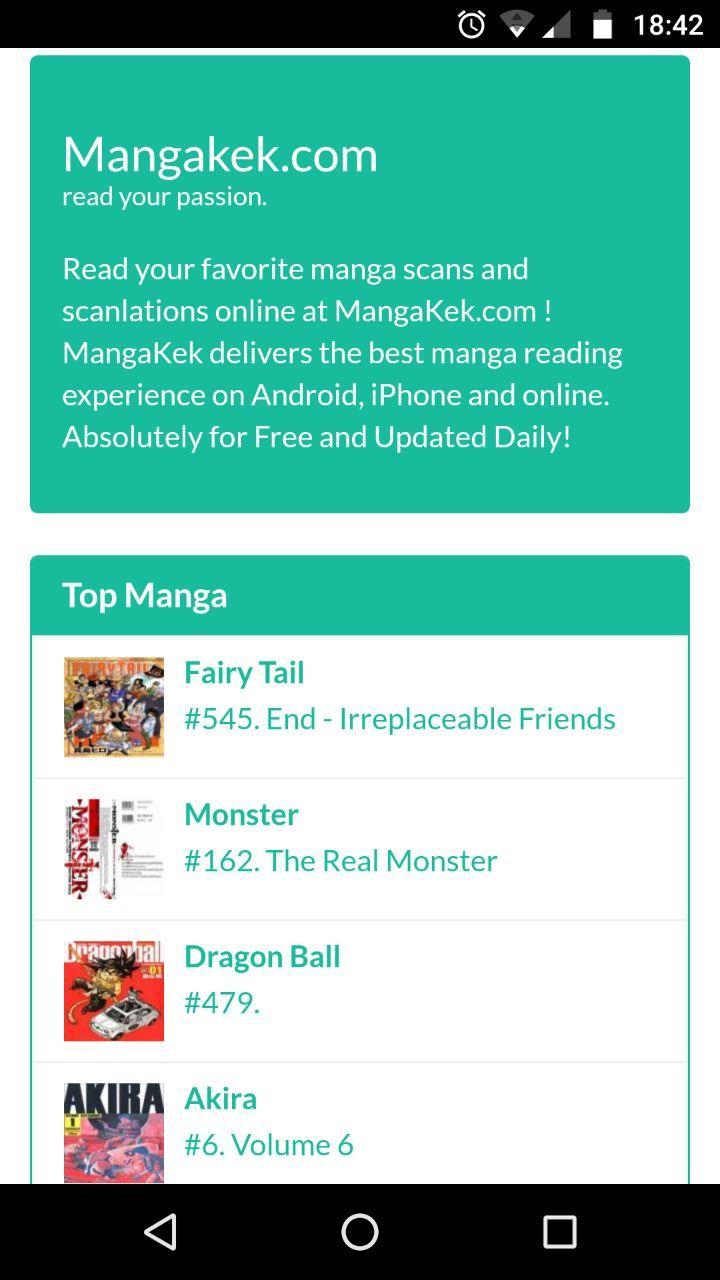Open chapter #545 End - Irreplaceable Friends
Image resolution: width=720 pixels, height=1280 pixels.
[x=399, y=719]
